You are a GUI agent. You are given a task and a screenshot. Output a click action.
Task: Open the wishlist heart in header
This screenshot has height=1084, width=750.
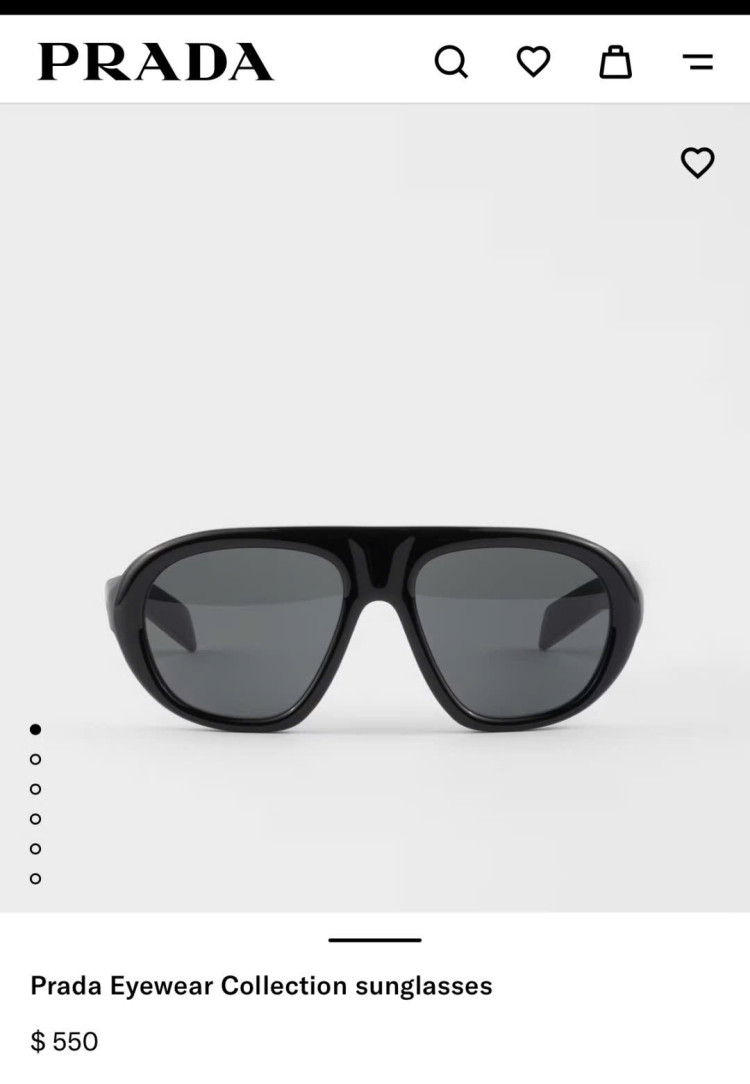pyautogui.click(x=533, y=62)
